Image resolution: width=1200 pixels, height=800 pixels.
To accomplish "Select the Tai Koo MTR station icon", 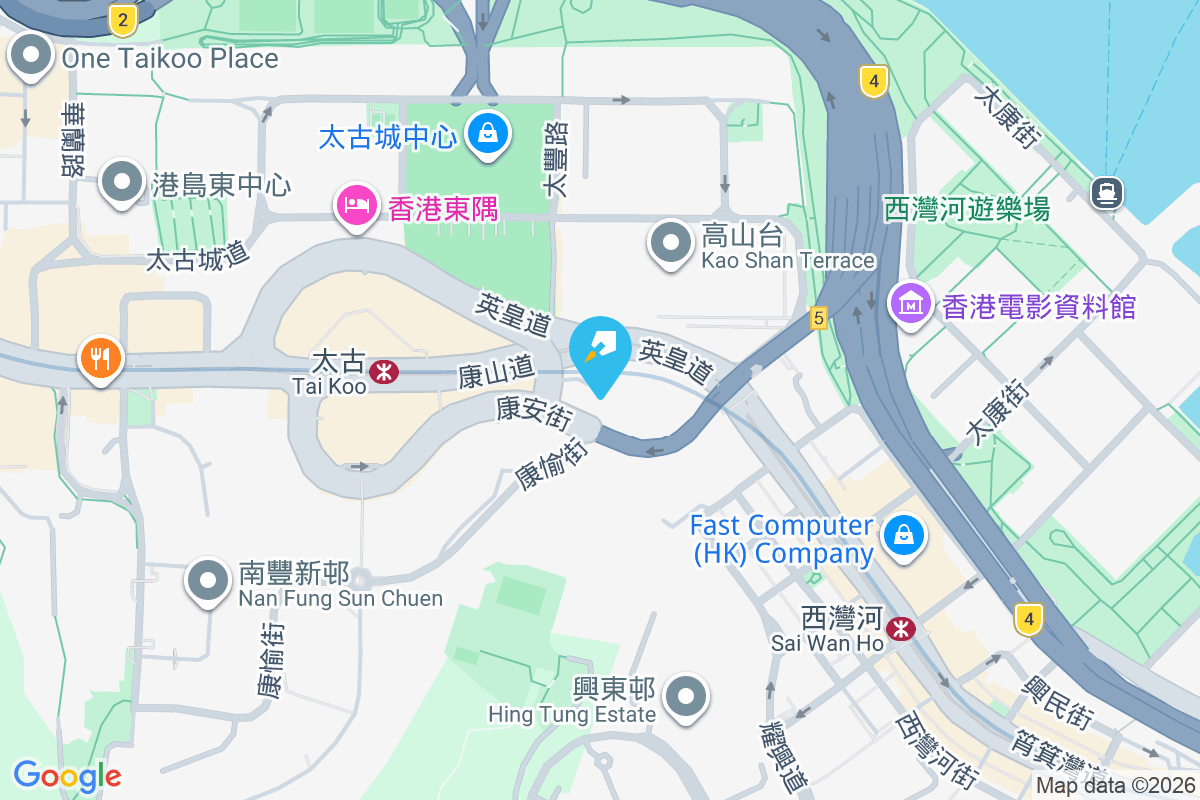I will 382,372.
